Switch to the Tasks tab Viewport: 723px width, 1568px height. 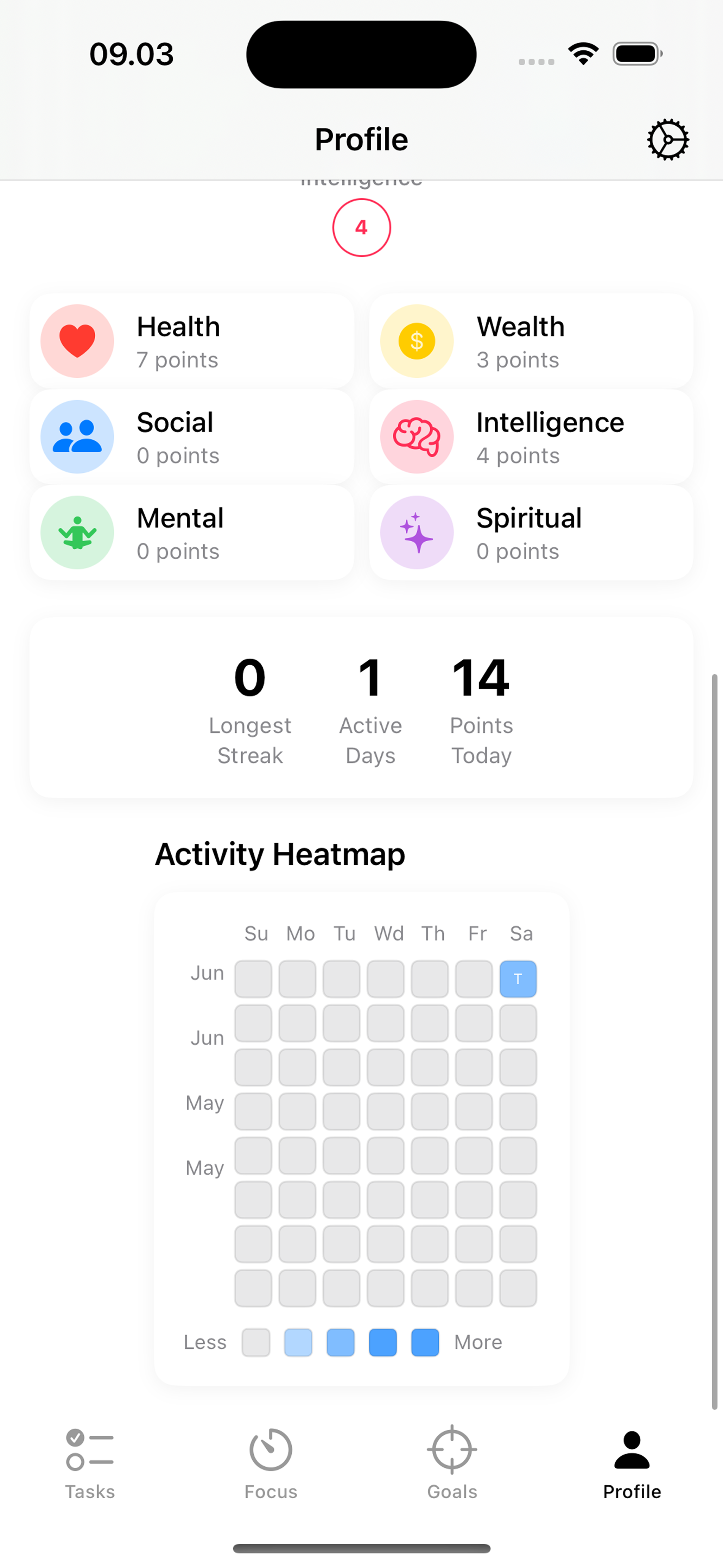(90, 1463)
